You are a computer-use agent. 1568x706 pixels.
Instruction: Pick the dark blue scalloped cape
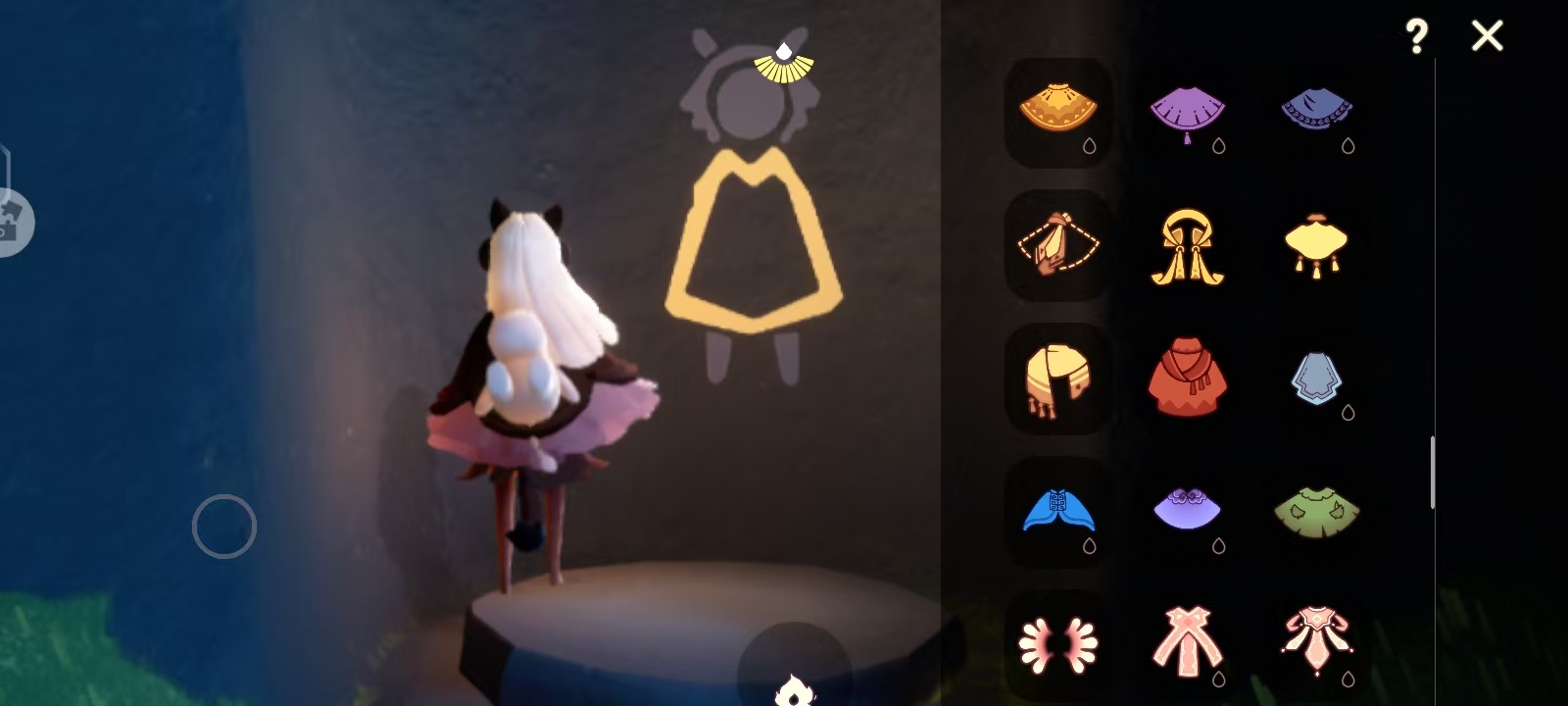(1316, 110)
